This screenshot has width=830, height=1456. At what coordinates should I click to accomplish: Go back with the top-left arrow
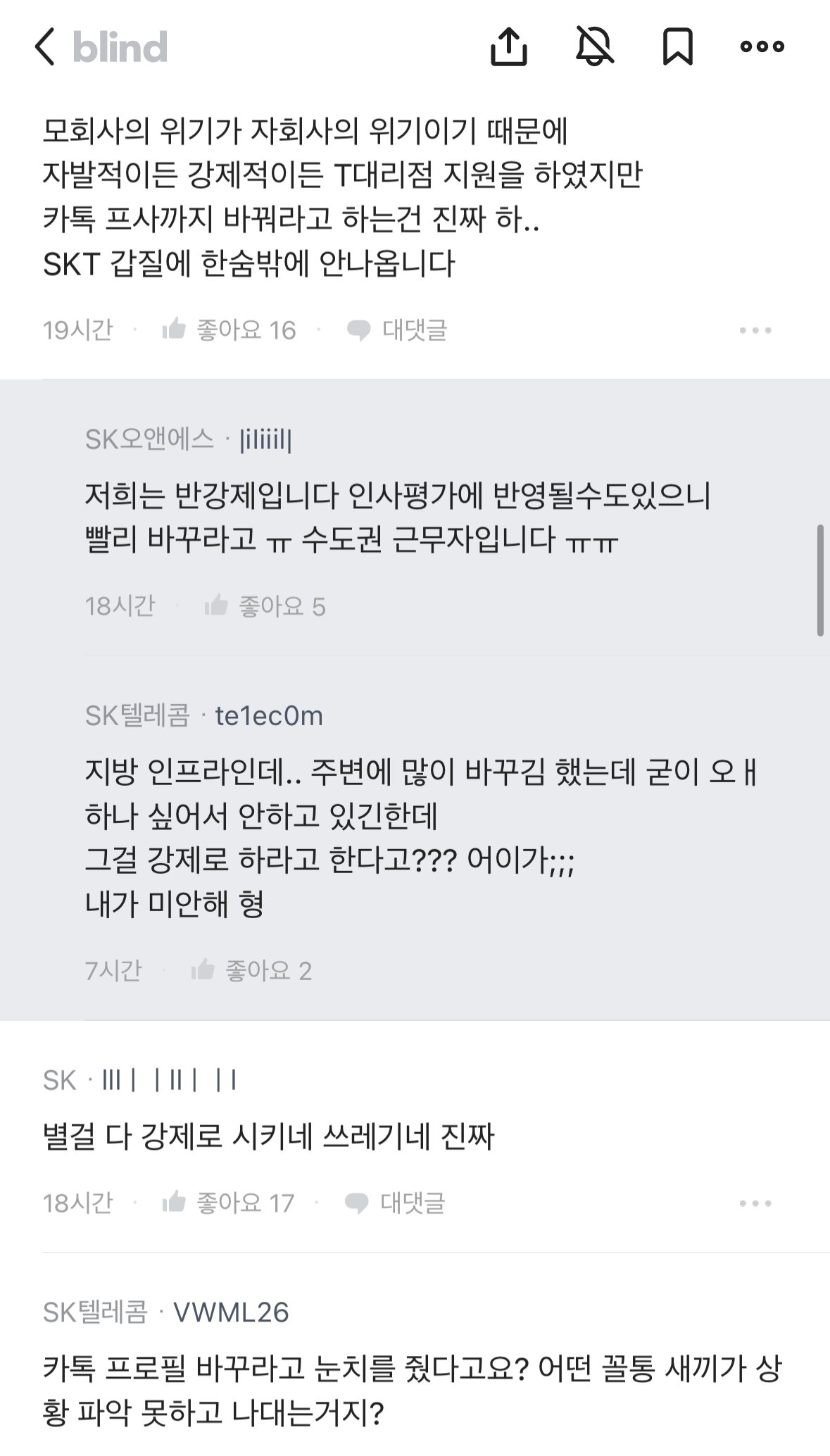[x=45, y=46]
